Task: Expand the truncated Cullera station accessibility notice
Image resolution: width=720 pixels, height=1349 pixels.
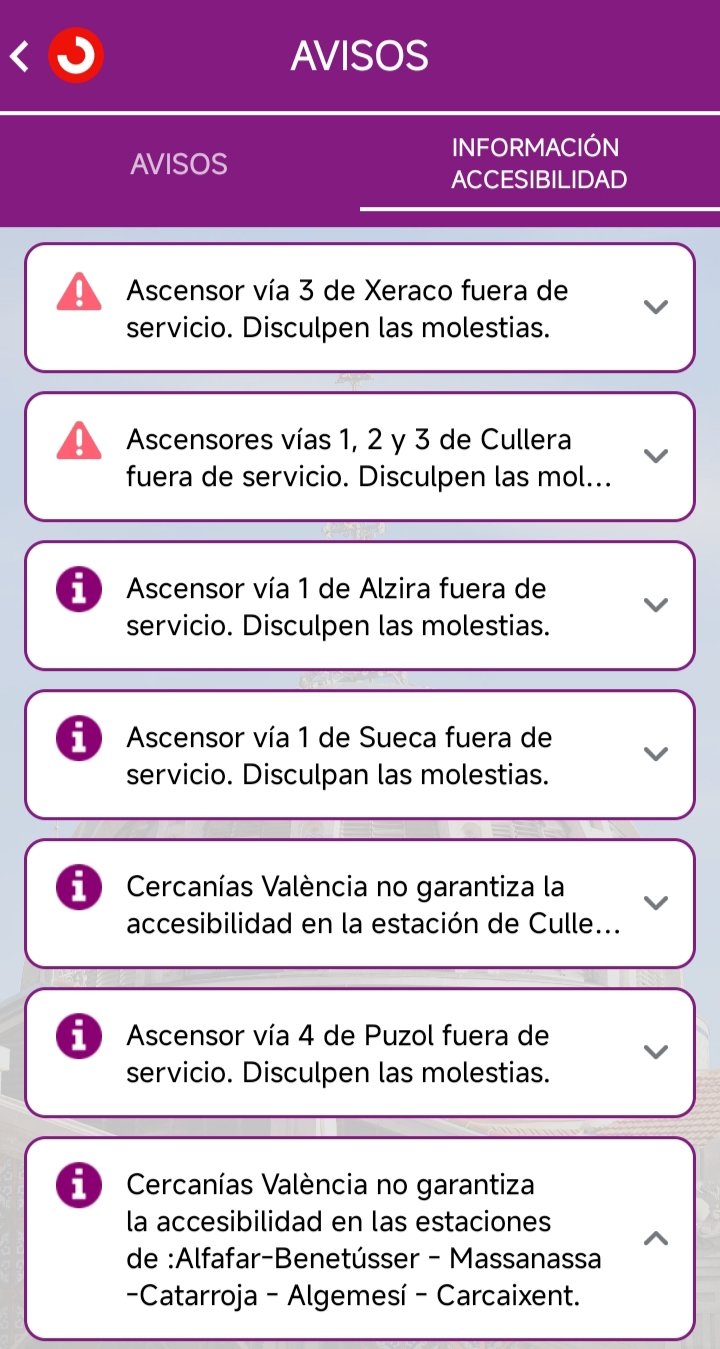Action: pyautogui.click(x=655, y=903)
